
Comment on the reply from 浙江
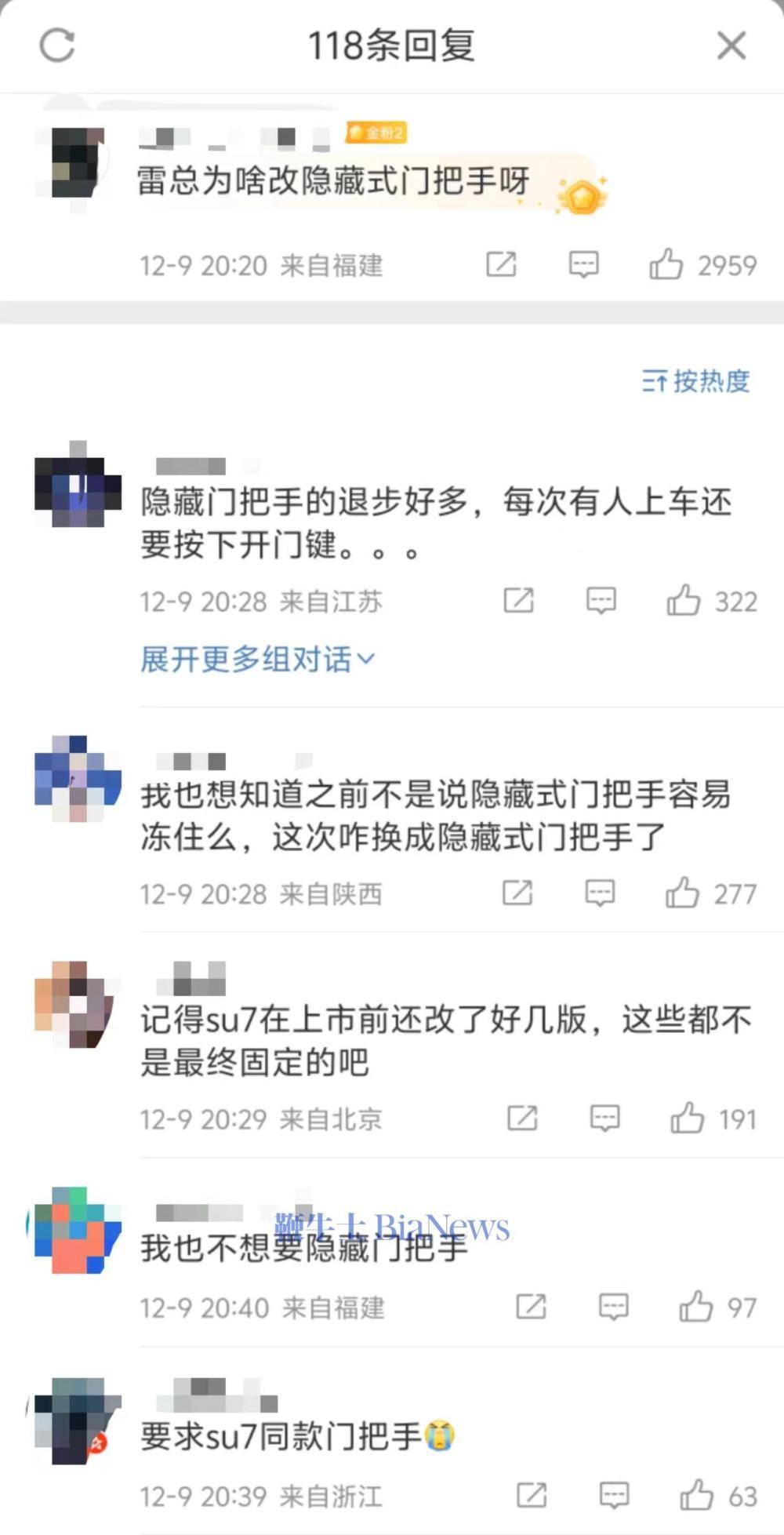pos(614,1496)
